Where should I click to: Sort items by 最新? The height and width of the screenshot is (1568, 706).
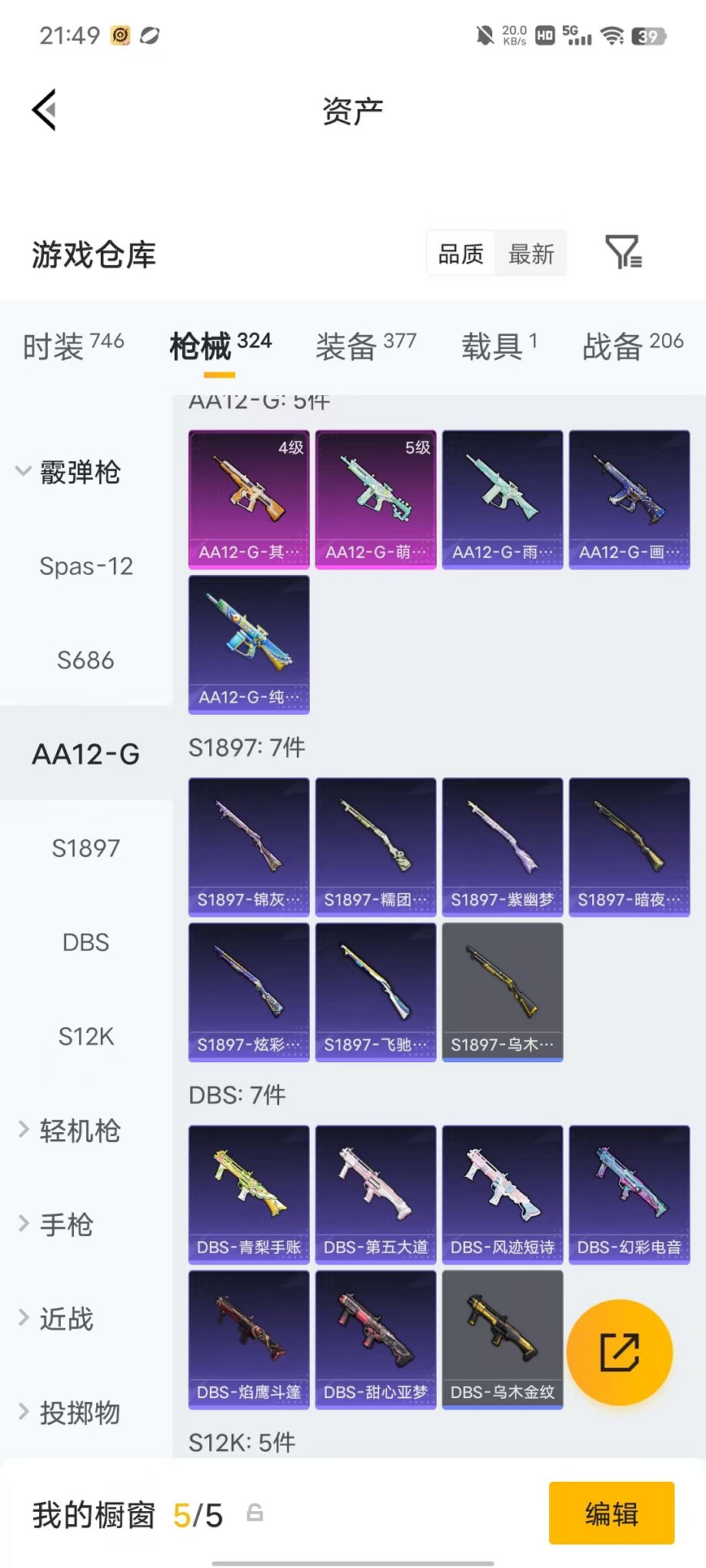pos(531,254)
